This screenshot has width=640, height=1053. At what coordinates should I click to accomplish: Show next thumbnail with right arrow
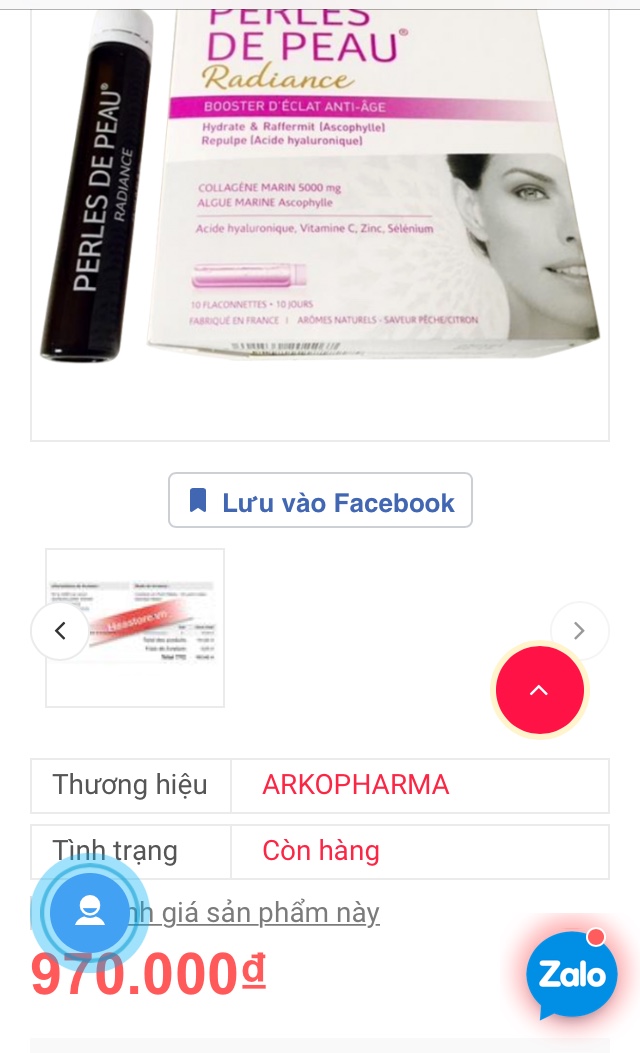coord(579,631)
